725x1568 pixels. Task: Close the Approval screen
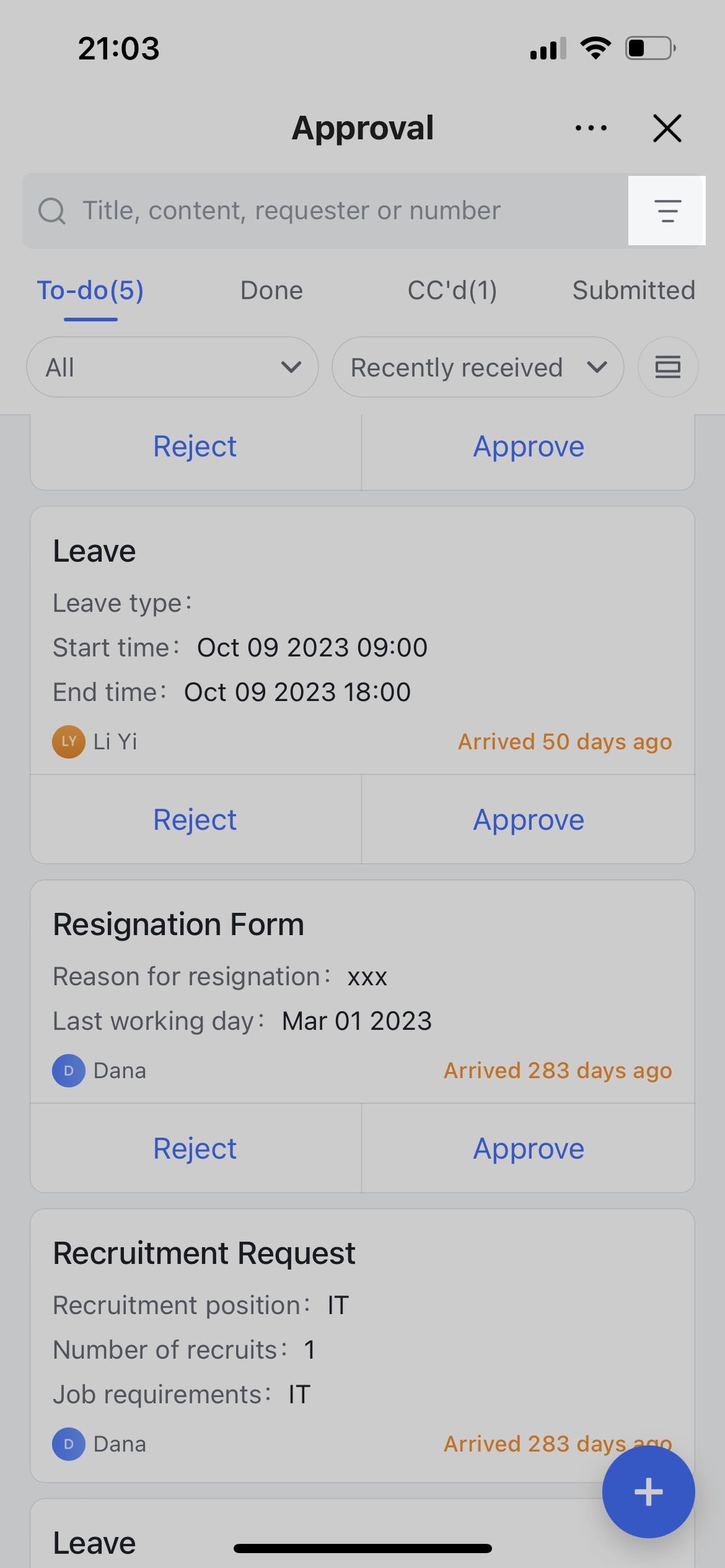[x=667, y=128]
